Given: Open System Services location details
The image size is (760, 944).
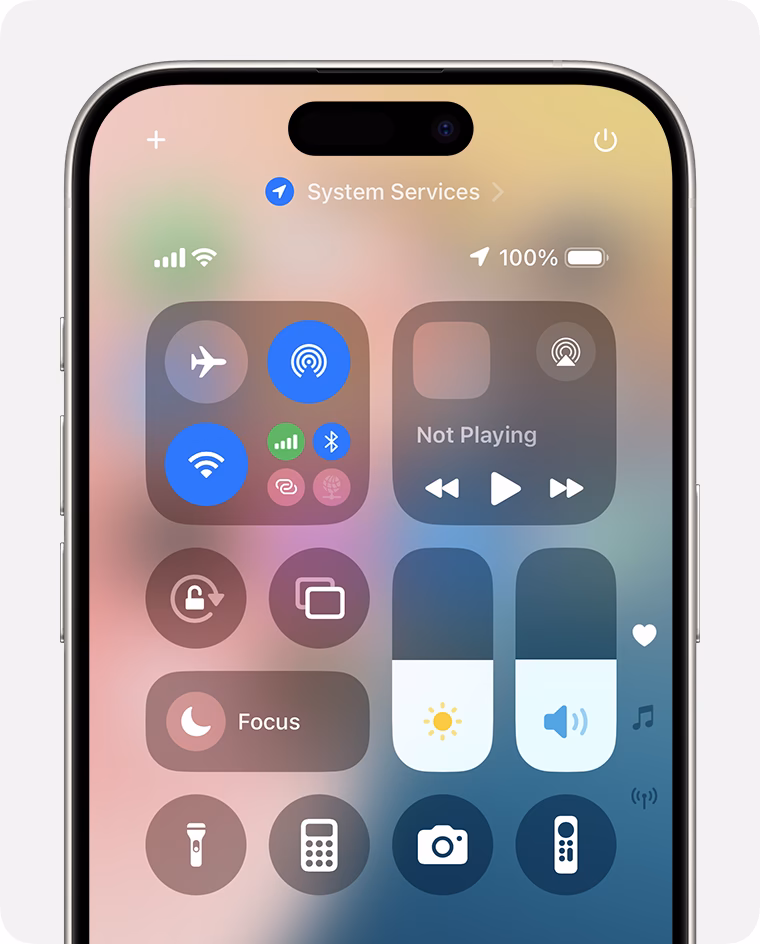Looking at the screenshot, I should click(x=385, y=192).
